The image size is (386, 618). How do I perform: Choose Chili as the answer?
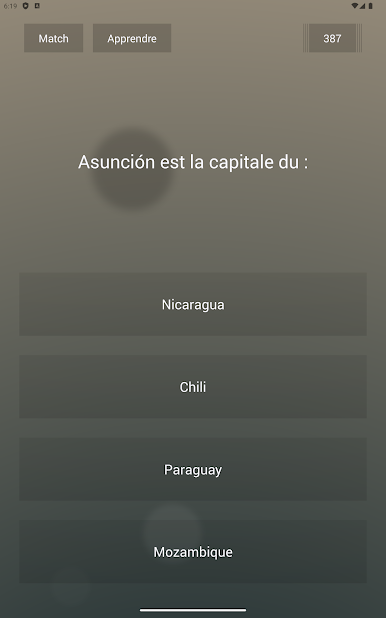(x=193, y=387)
